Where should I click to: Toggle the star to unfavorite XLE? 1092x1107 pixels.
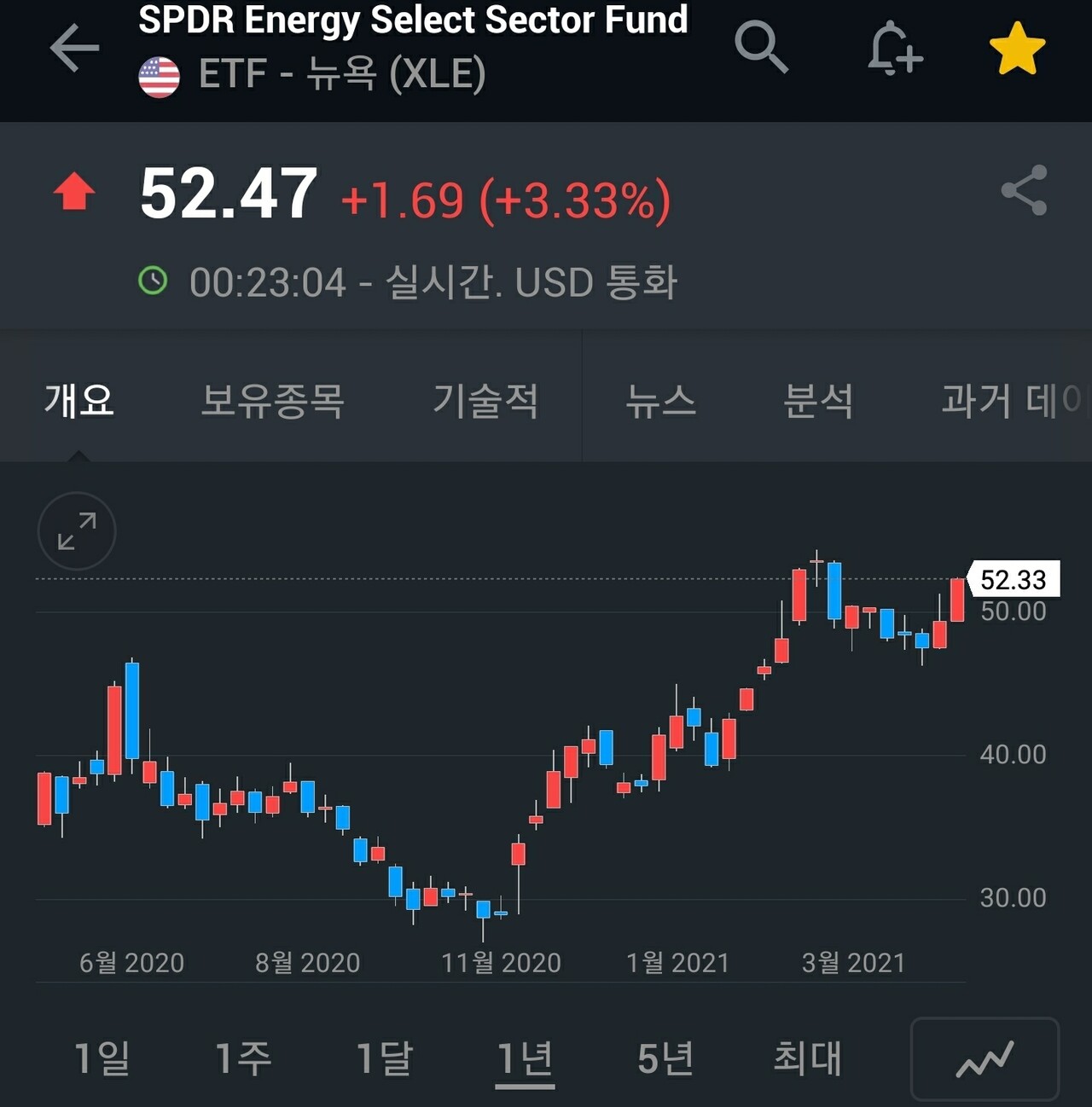coord(1016,49)
